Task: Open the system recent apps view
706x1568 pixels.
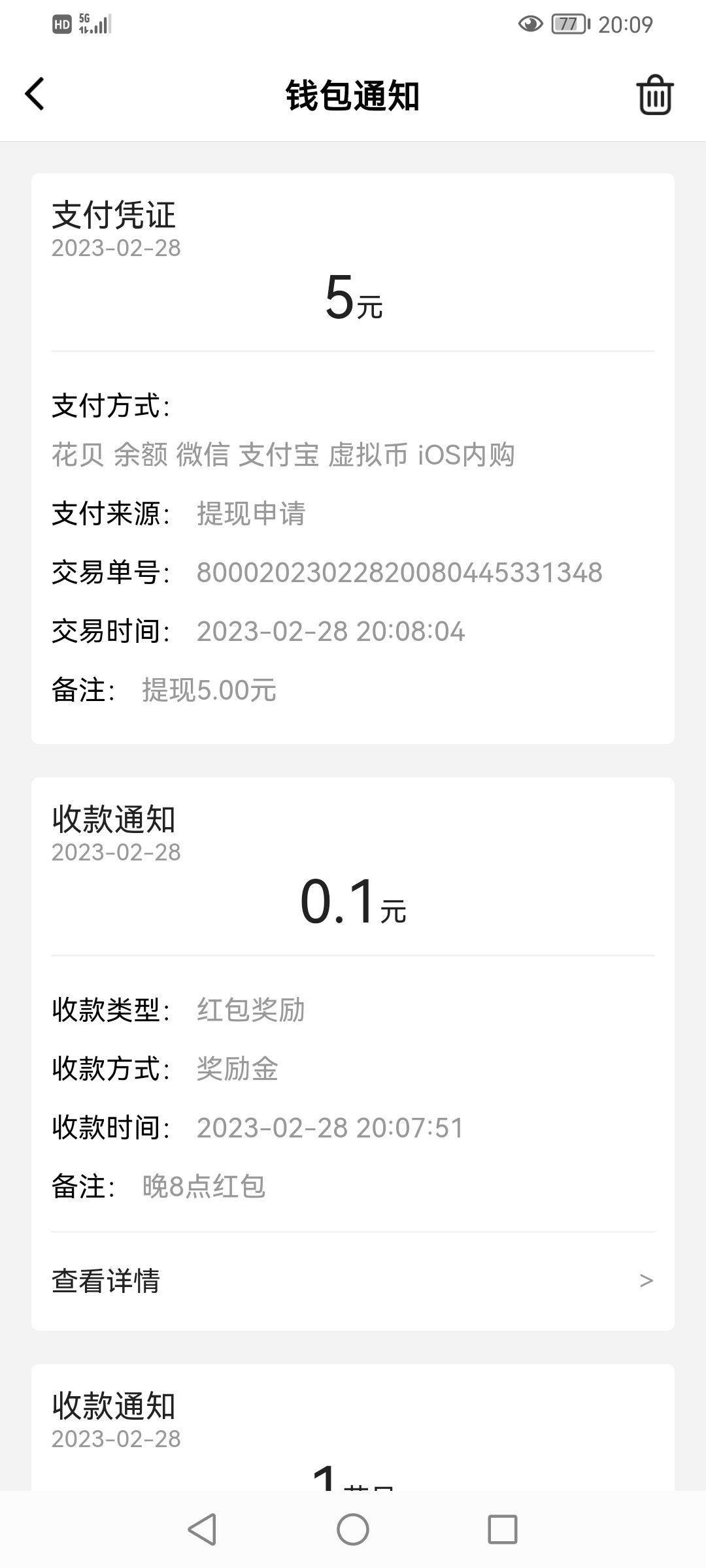Action: point(503,1529)
